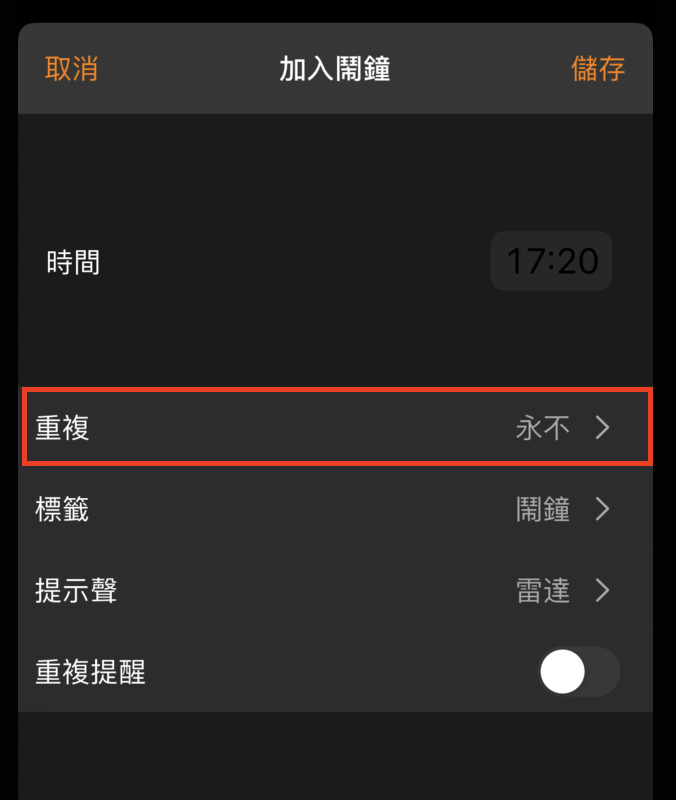The width and height of the screenshot is (676, 800).
Task: Tap 取消 to cancel adding alarm
Action: coord(71,69)
